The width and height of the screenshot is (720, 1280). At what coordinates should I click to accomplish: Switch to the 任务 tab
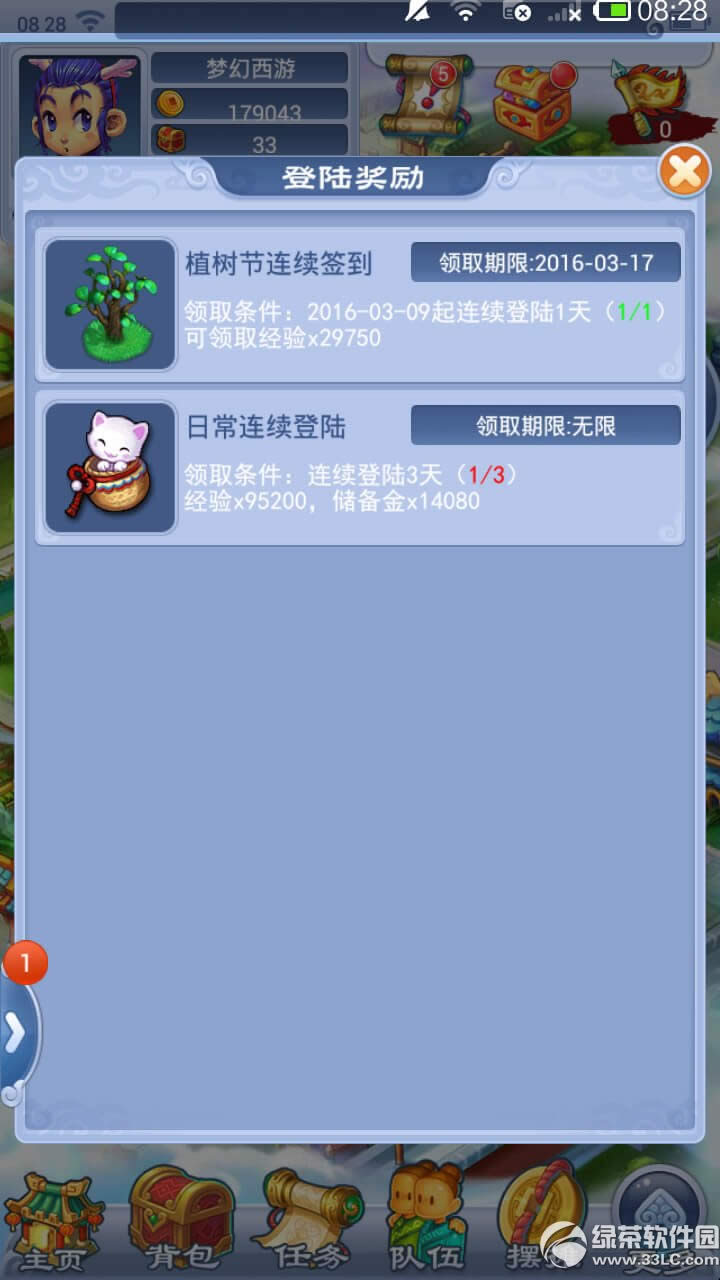310,1220
